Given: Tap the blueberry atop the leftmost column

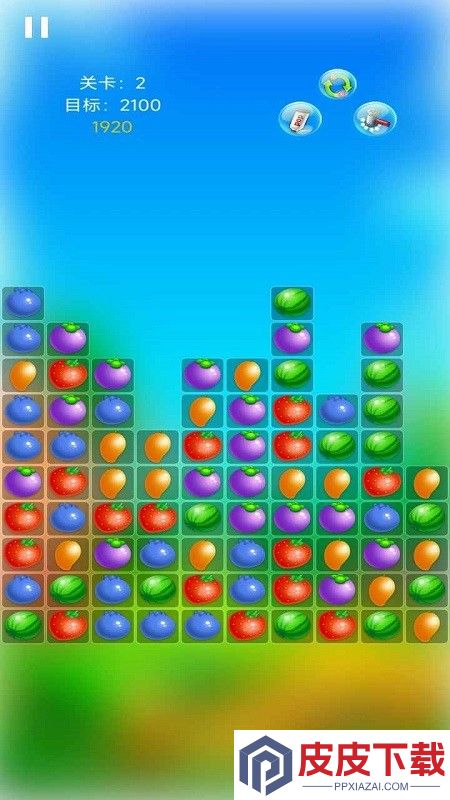Looking at the screenshot, I should tap(23, 303).
